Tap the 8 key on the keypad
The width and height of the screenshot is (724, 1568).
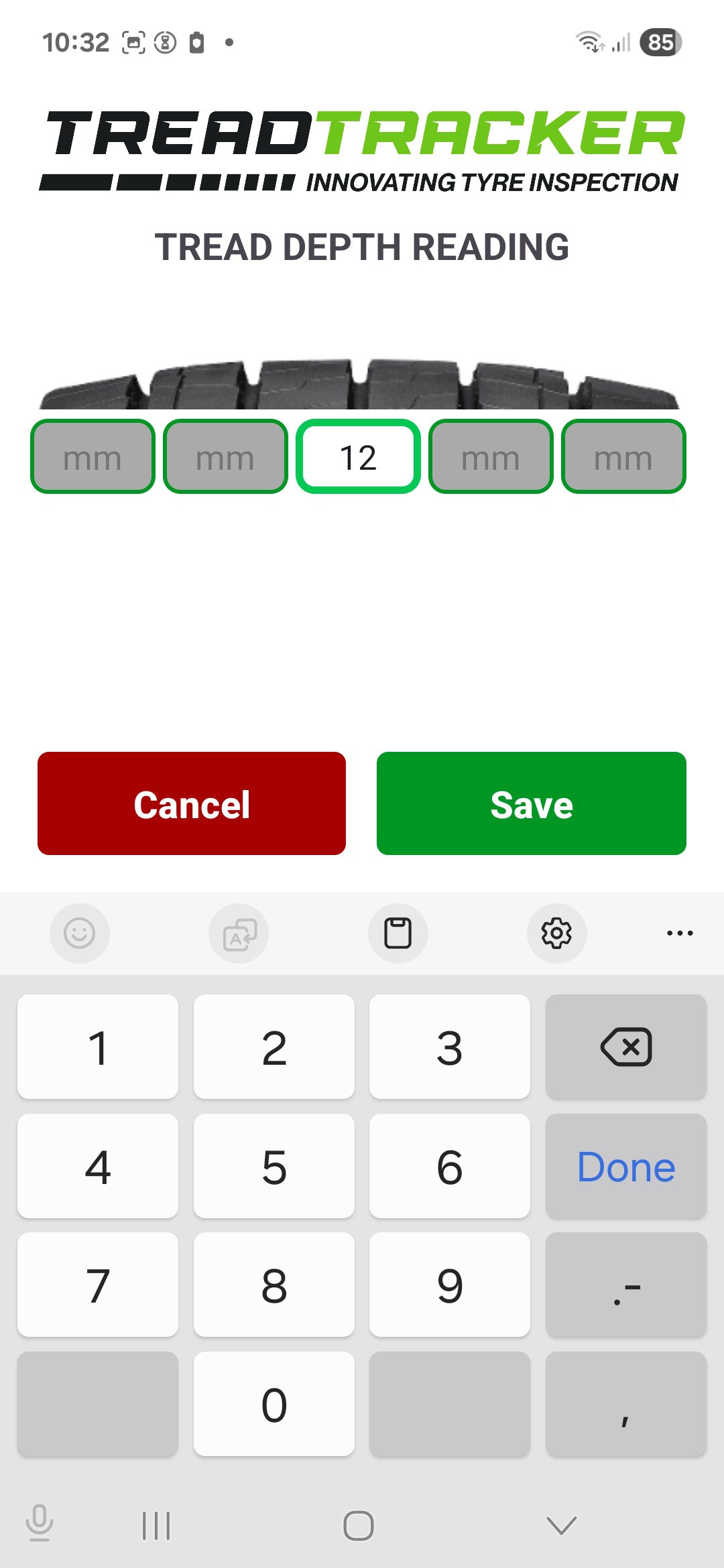(274, 1285)
